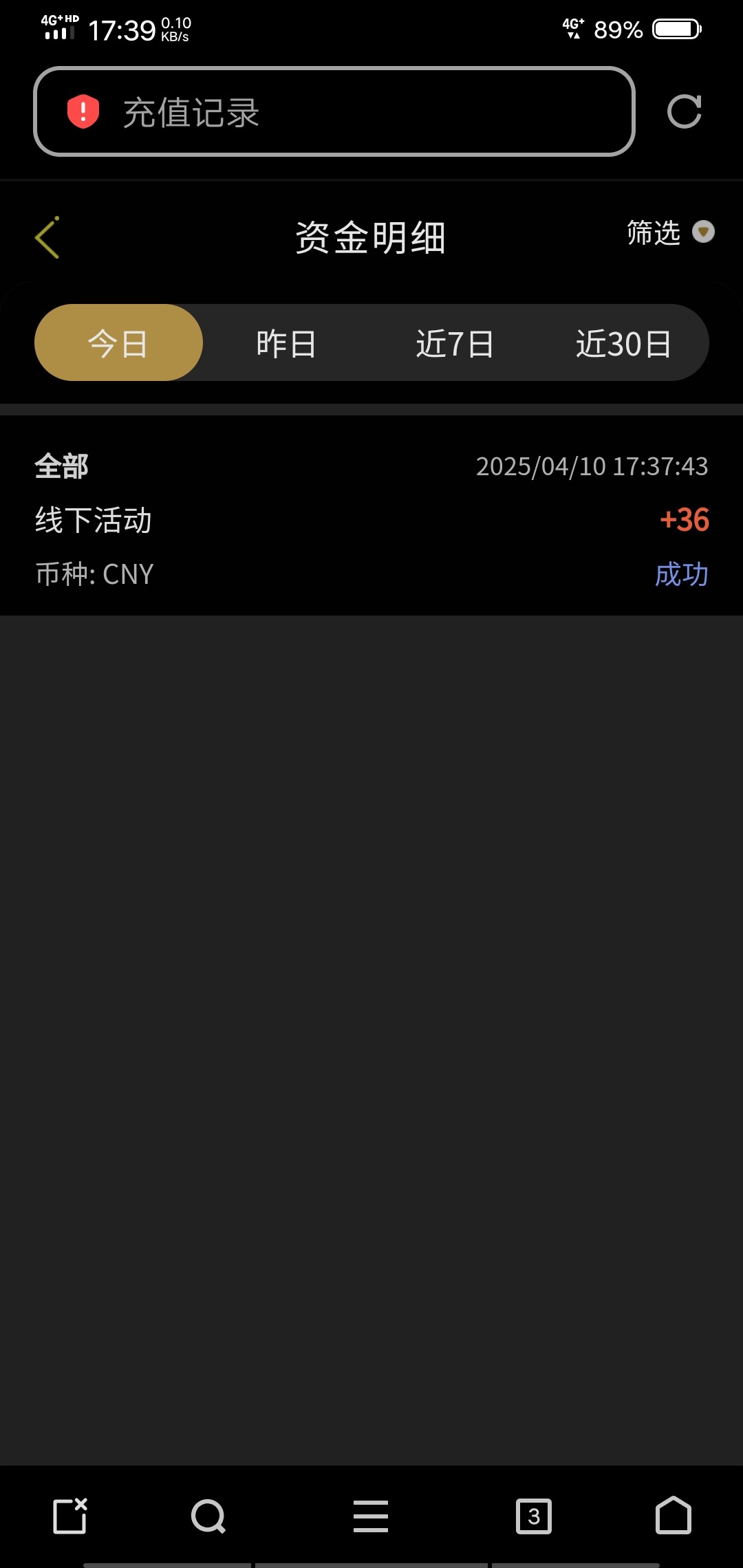The width and height of the screenshot is (743, 1568).
Task: Select the 今日 tab
Action: coord(118,343)
